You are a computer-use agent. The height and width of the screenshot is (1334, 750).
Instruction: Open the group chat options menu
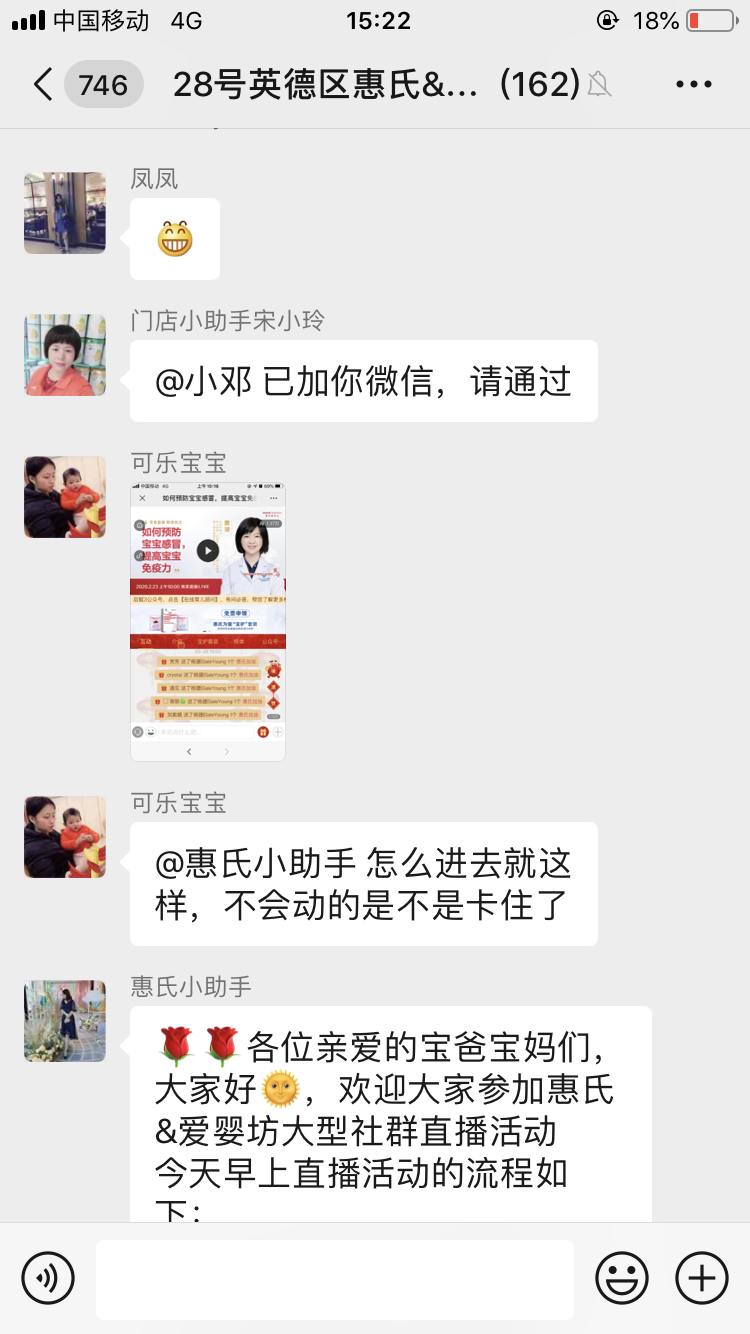(x=693, y=85)
